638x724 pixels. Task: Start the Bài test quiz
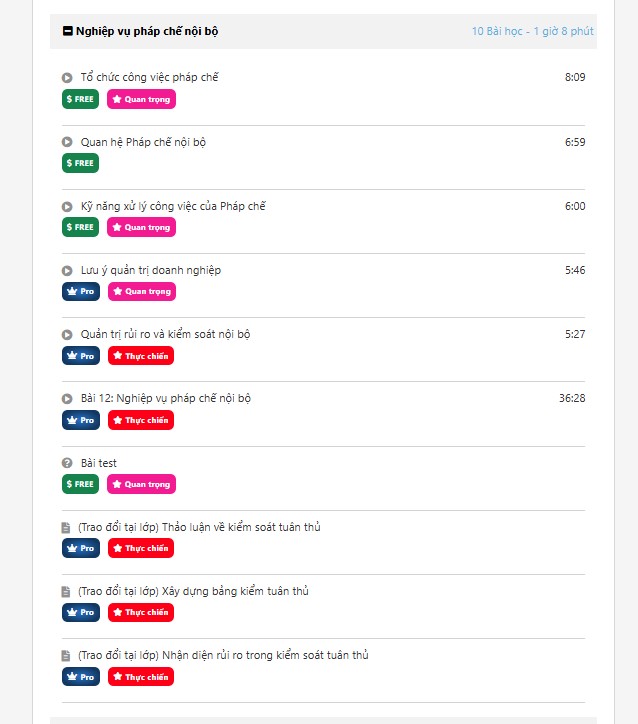pos(98,463)
